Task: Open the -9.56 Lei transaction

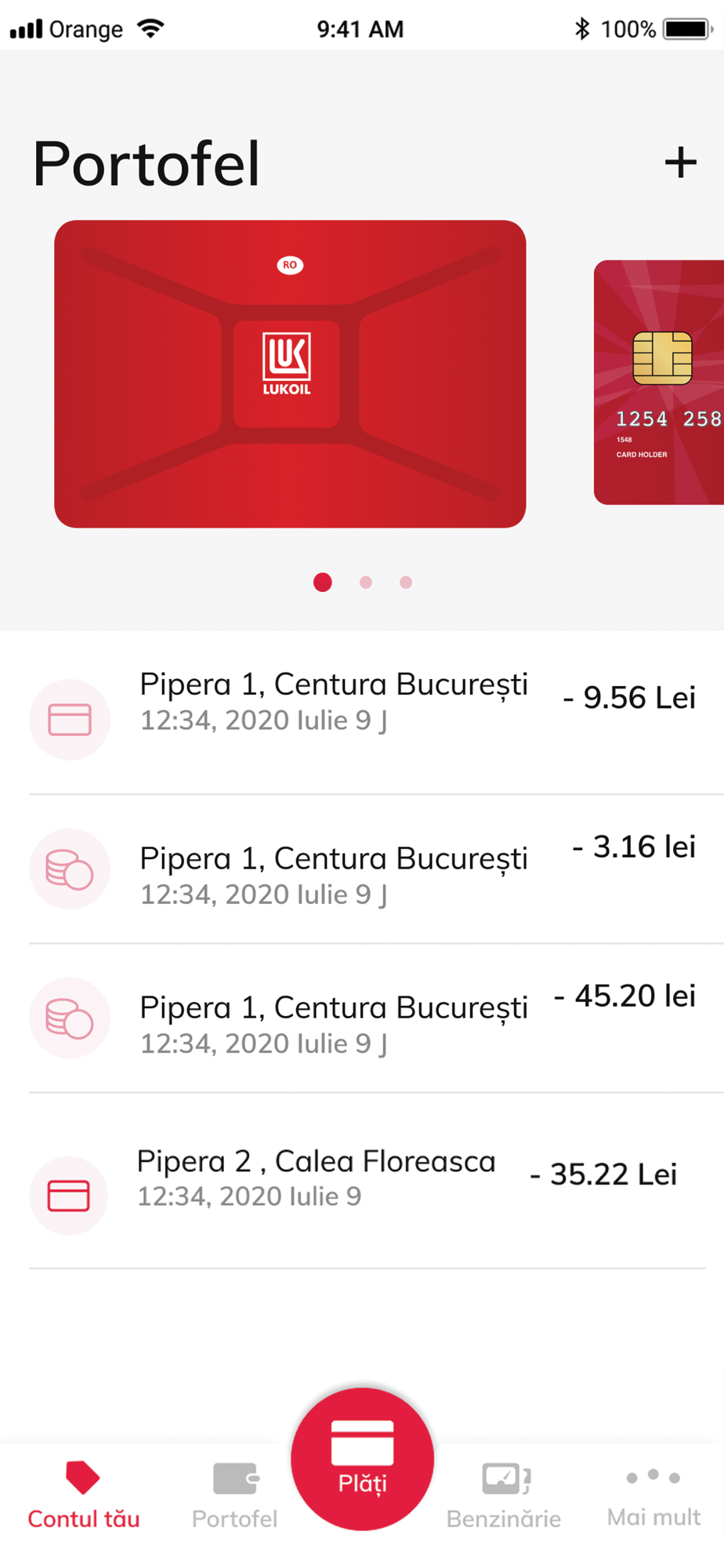Action: (x=362, y=702)
